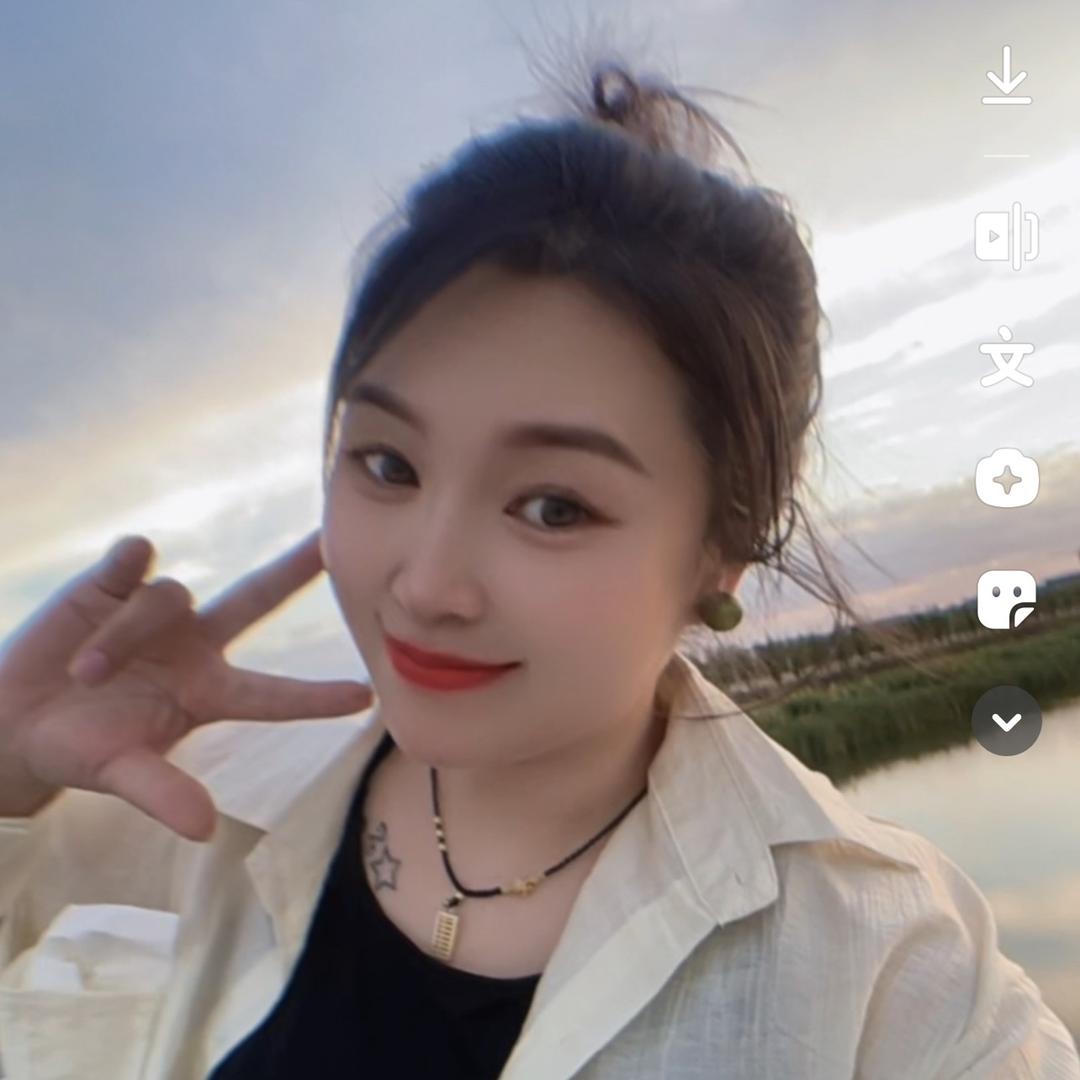The image size is (1080, 1080).
Task: Download the photo with the download arrow
Action: click(x=1006, y=75)
